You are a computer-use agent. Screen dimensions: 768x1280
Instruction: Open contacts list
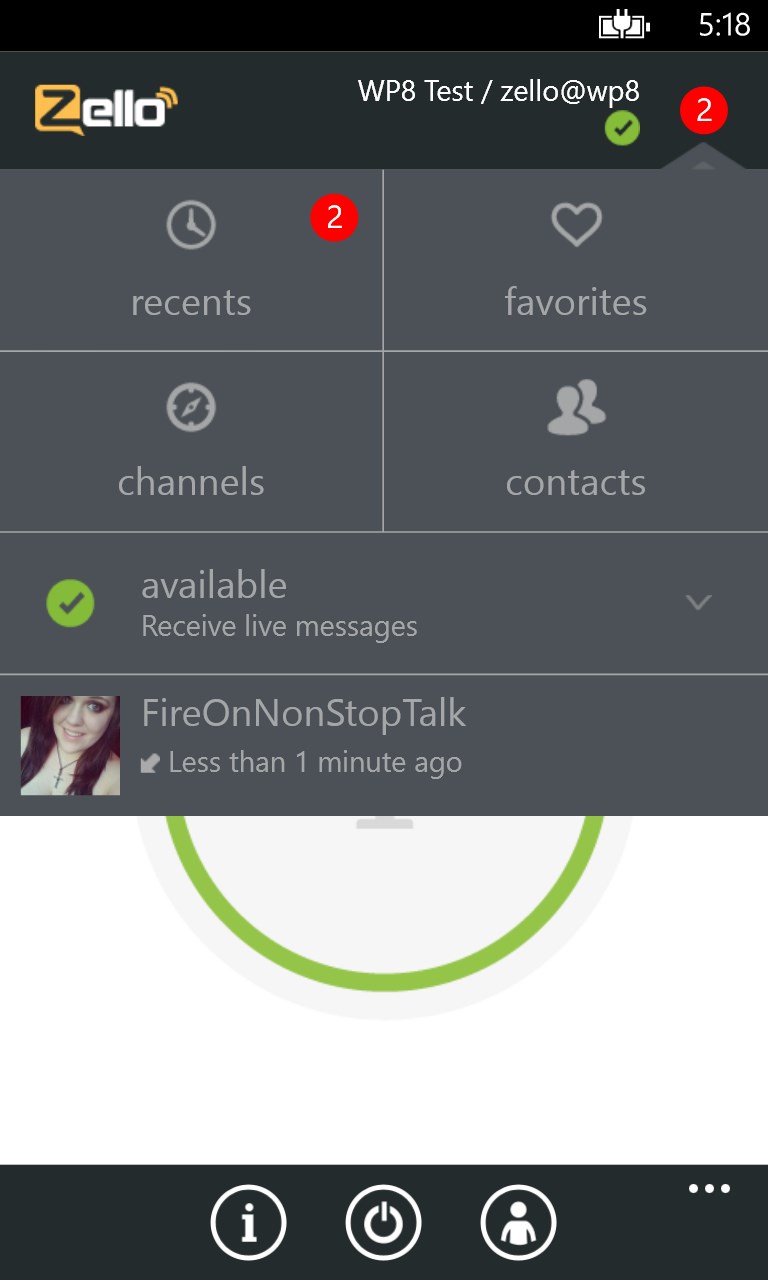tap(575, 442)
